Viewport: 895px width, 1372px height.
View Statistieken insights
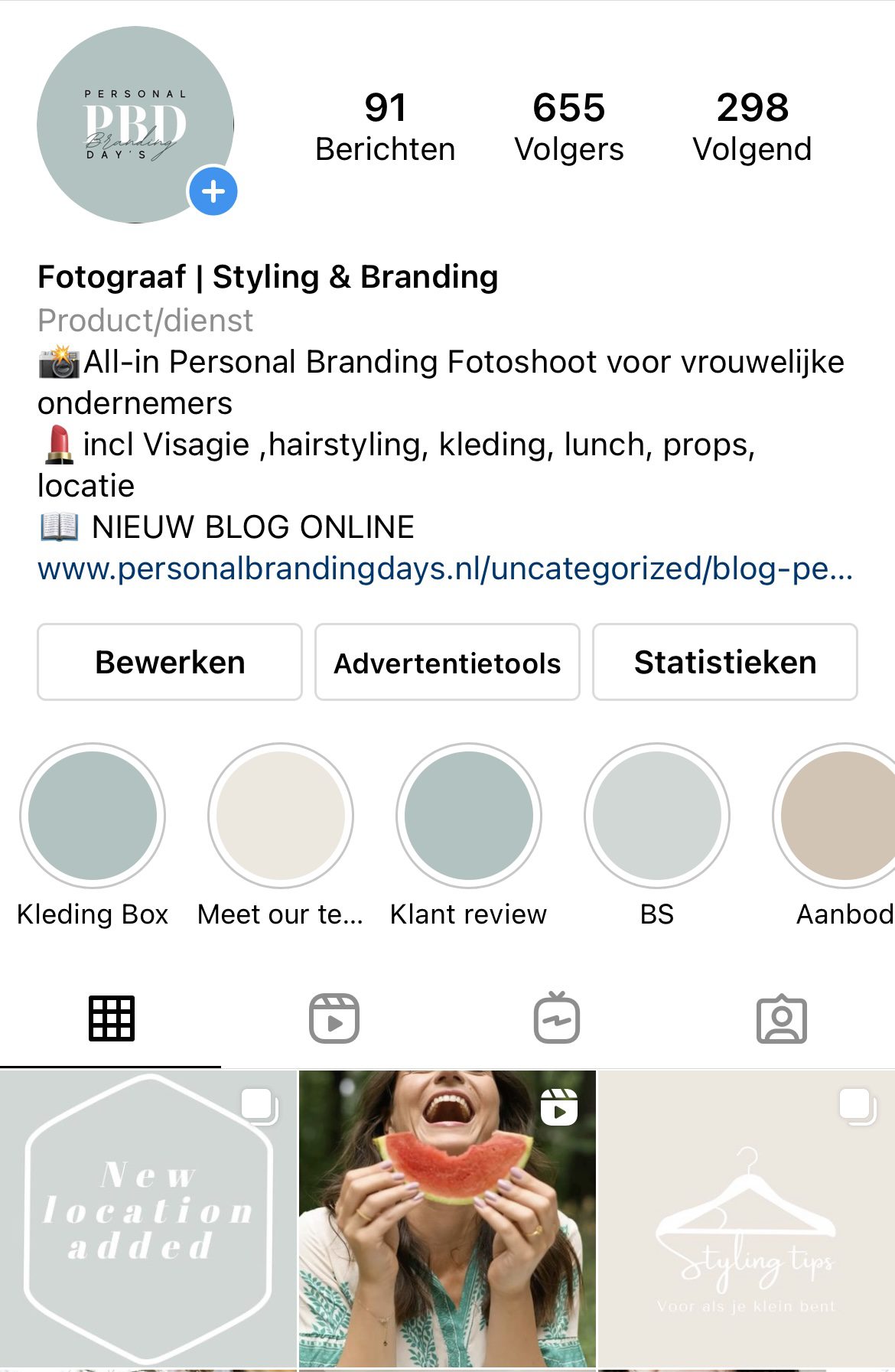(x=724, y=662)
